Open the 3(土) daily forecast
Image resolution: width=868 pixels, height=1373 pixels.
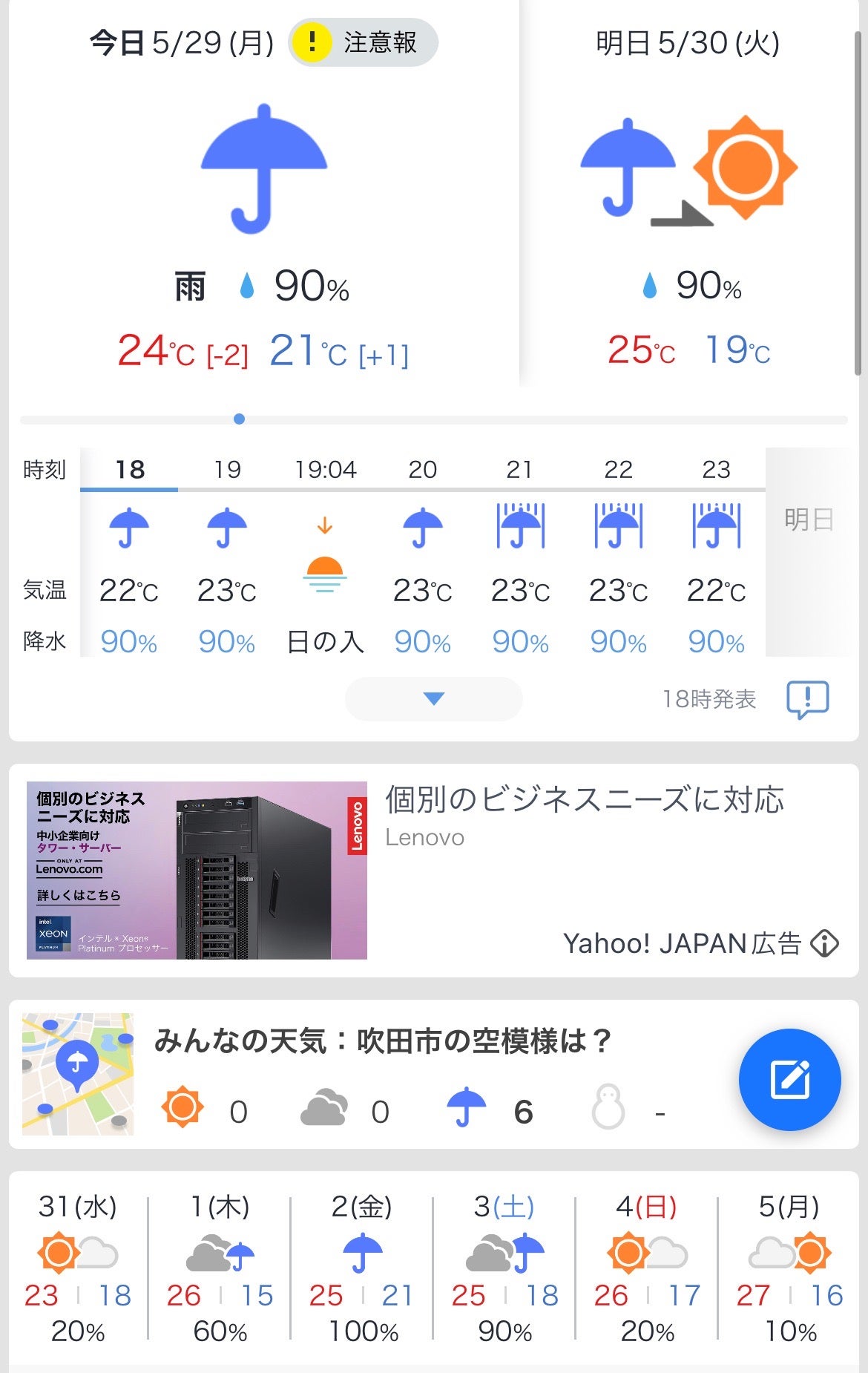[504, 1268]
